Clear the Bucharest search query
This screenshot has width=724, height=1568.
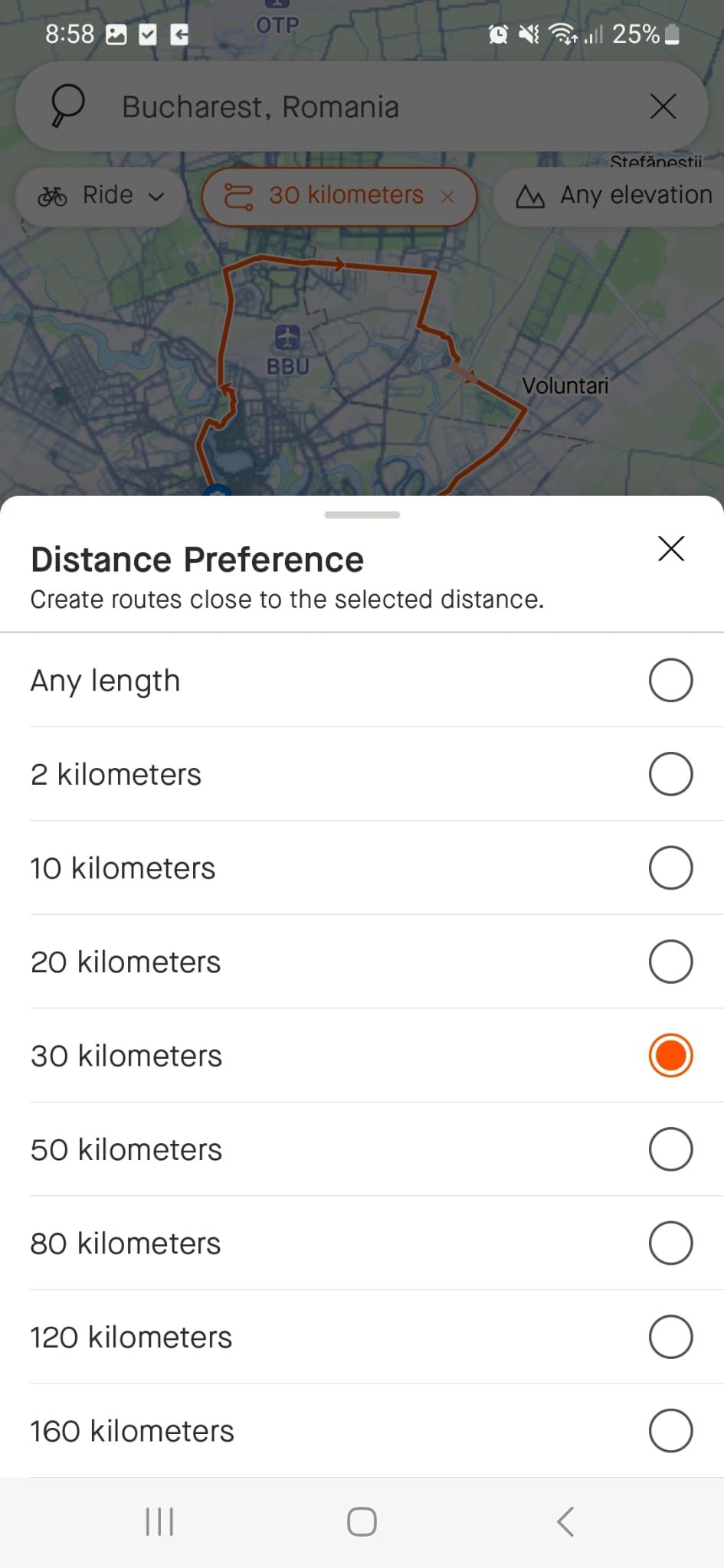663,106
